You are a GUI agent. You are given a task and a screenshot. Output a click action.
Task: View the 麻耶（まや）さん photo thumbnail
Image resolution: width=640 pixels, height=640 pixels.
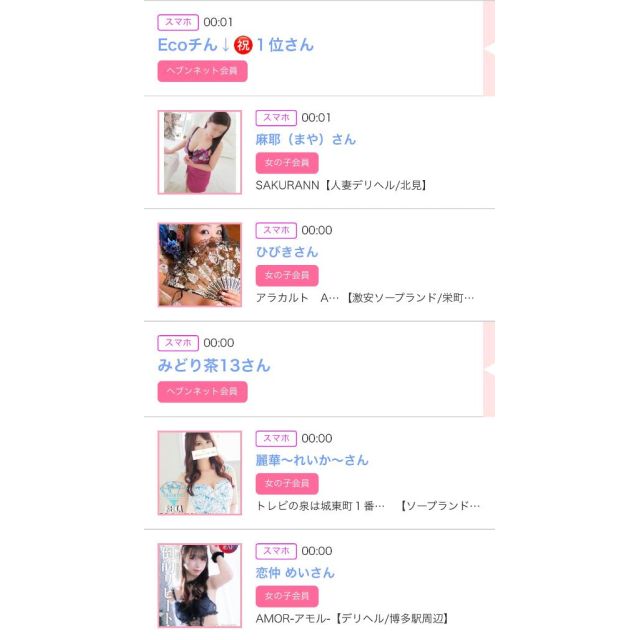tap(199, 152)
